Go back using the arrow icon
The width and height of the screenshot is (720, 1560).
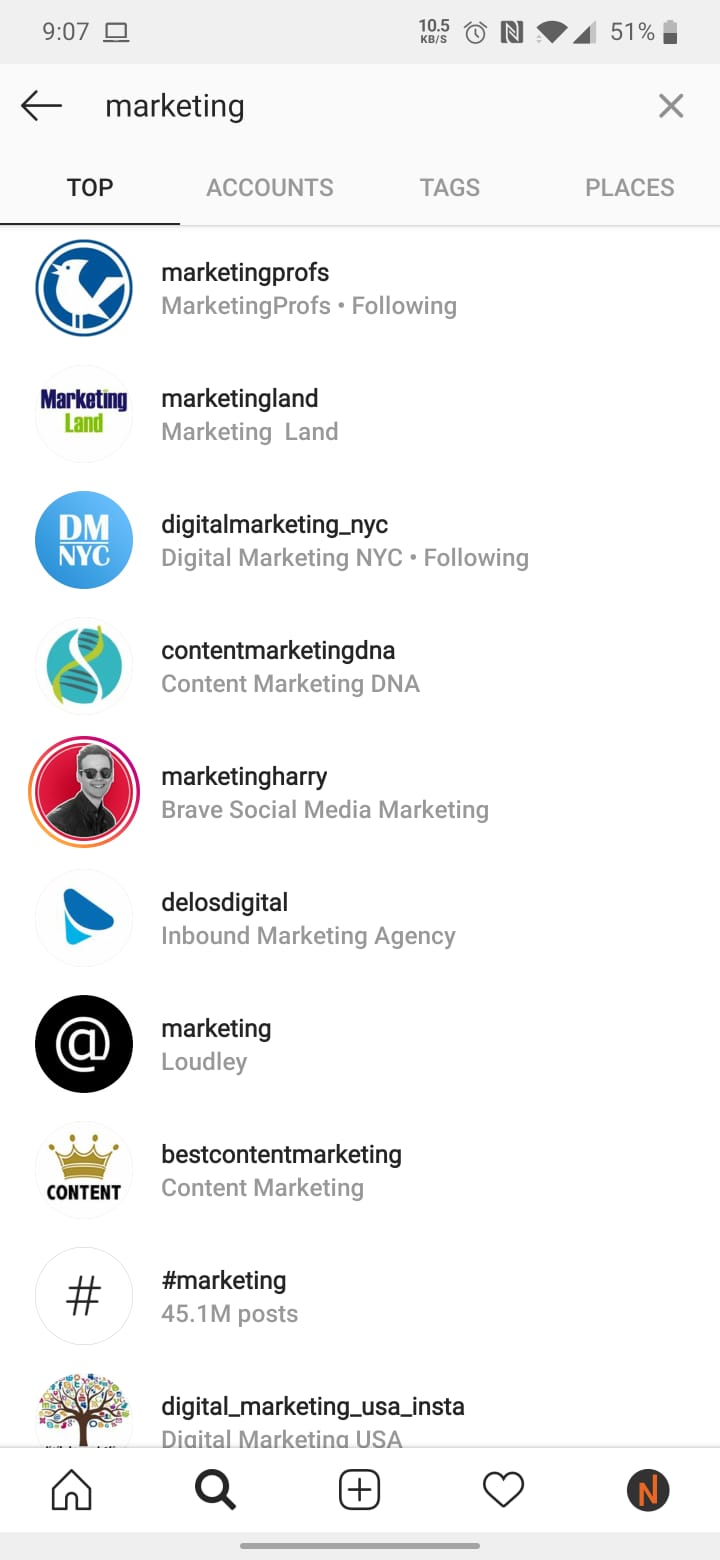tap(42, 106)
